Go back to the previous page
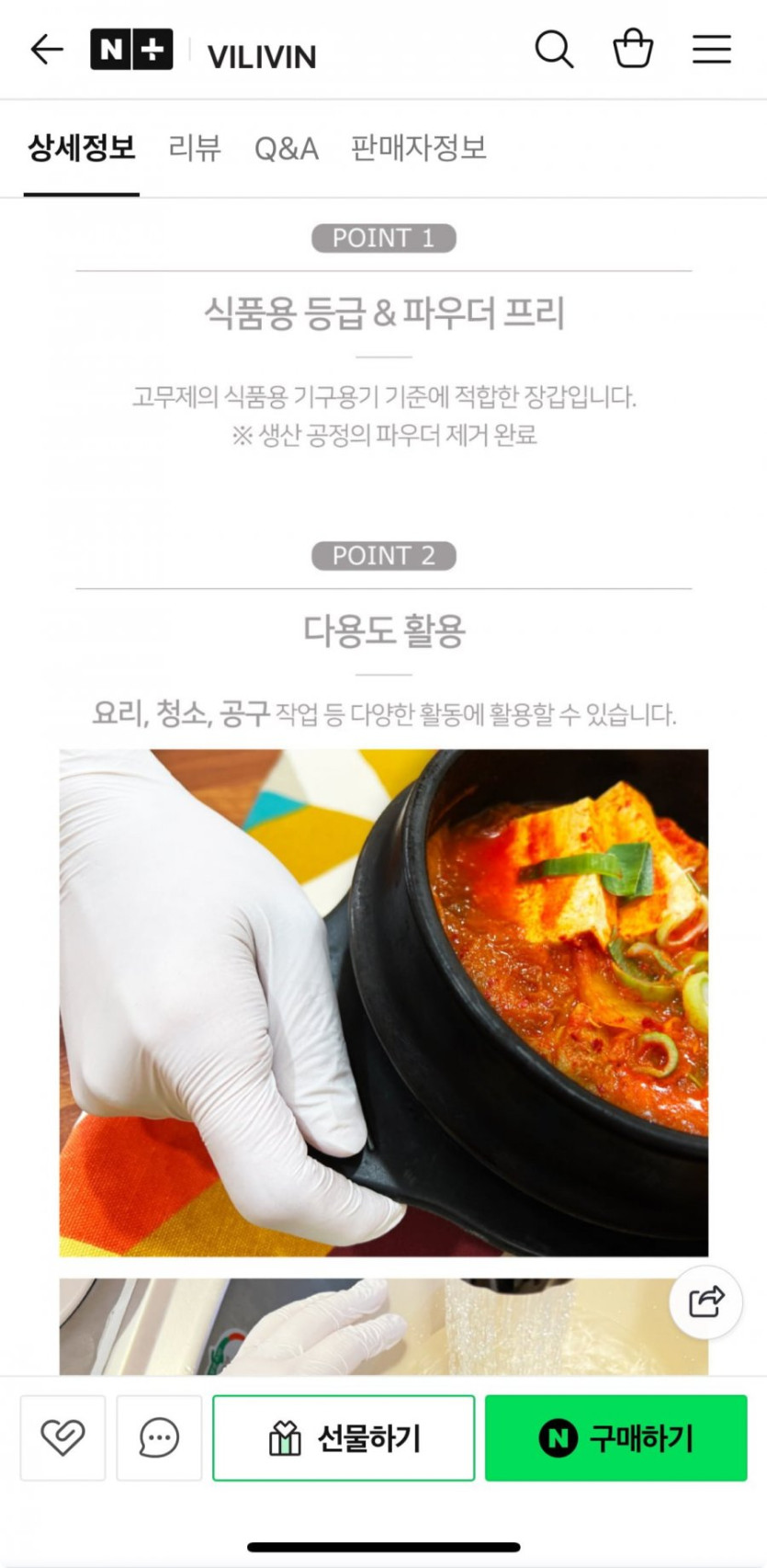767x1568 pixels. coord(47,49)
